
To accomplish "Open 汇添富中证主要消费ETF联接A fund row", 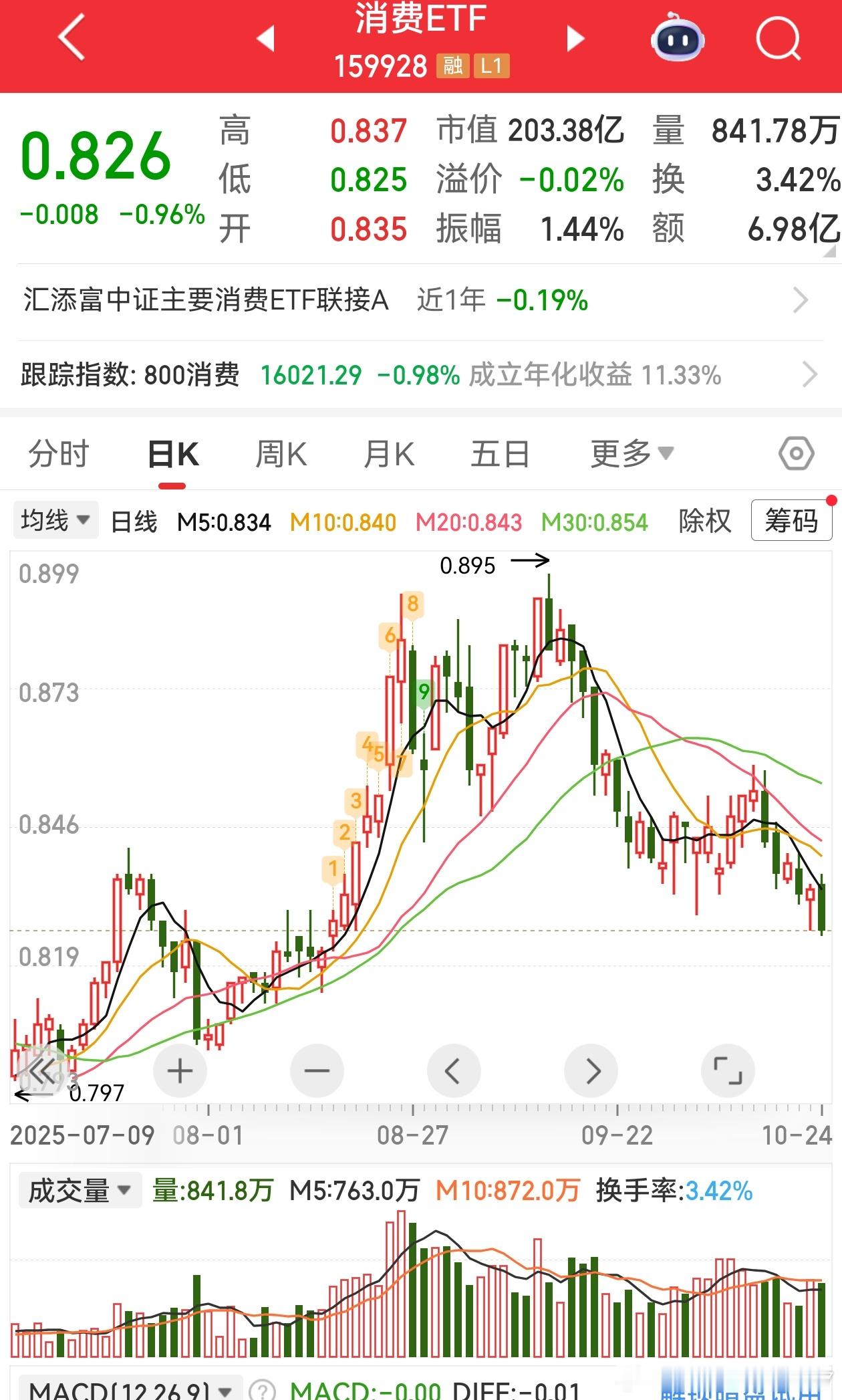I will point(414,300).
